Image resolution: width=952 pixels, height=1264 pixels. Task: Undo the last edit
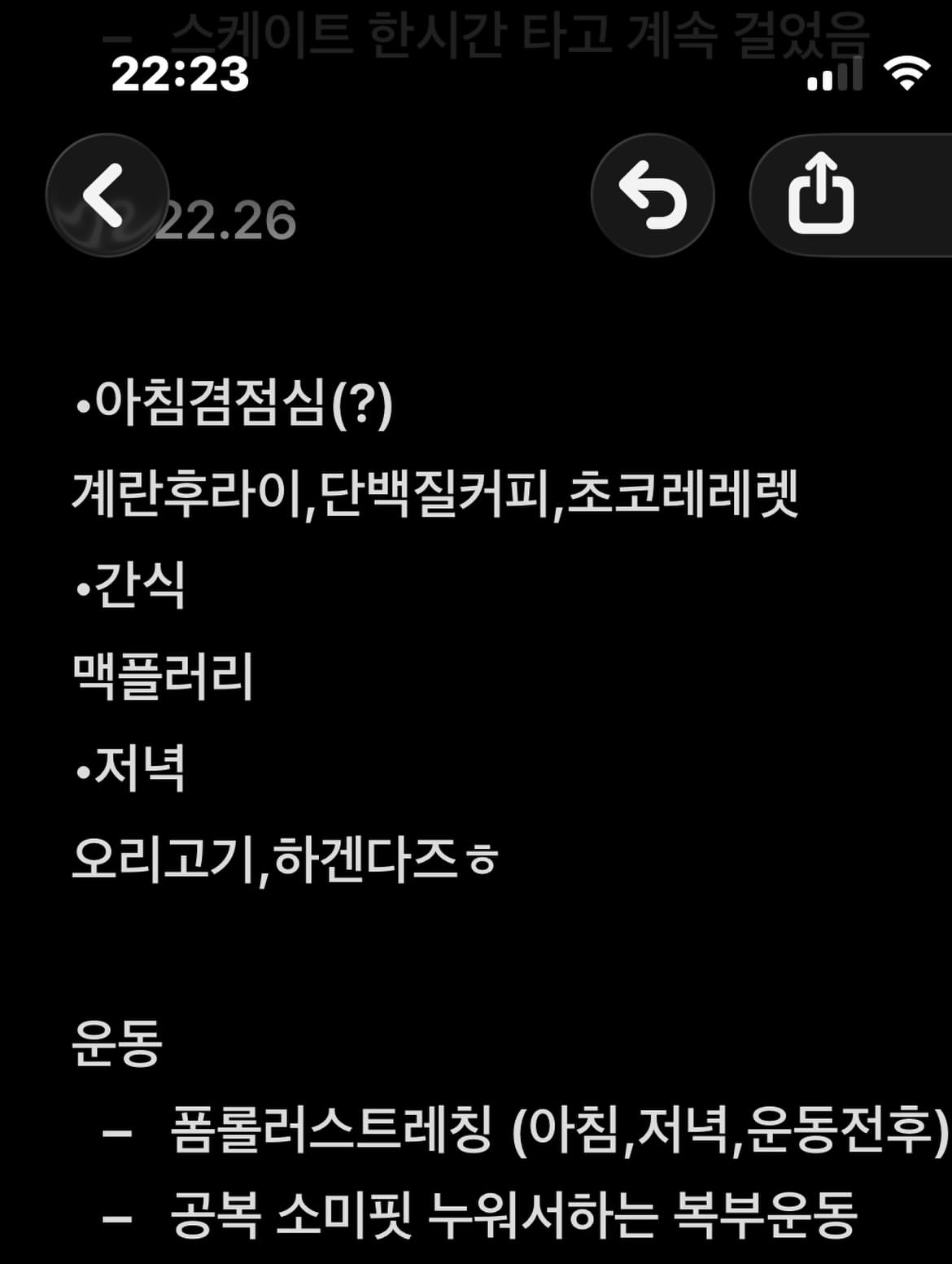tap(653, 195)
